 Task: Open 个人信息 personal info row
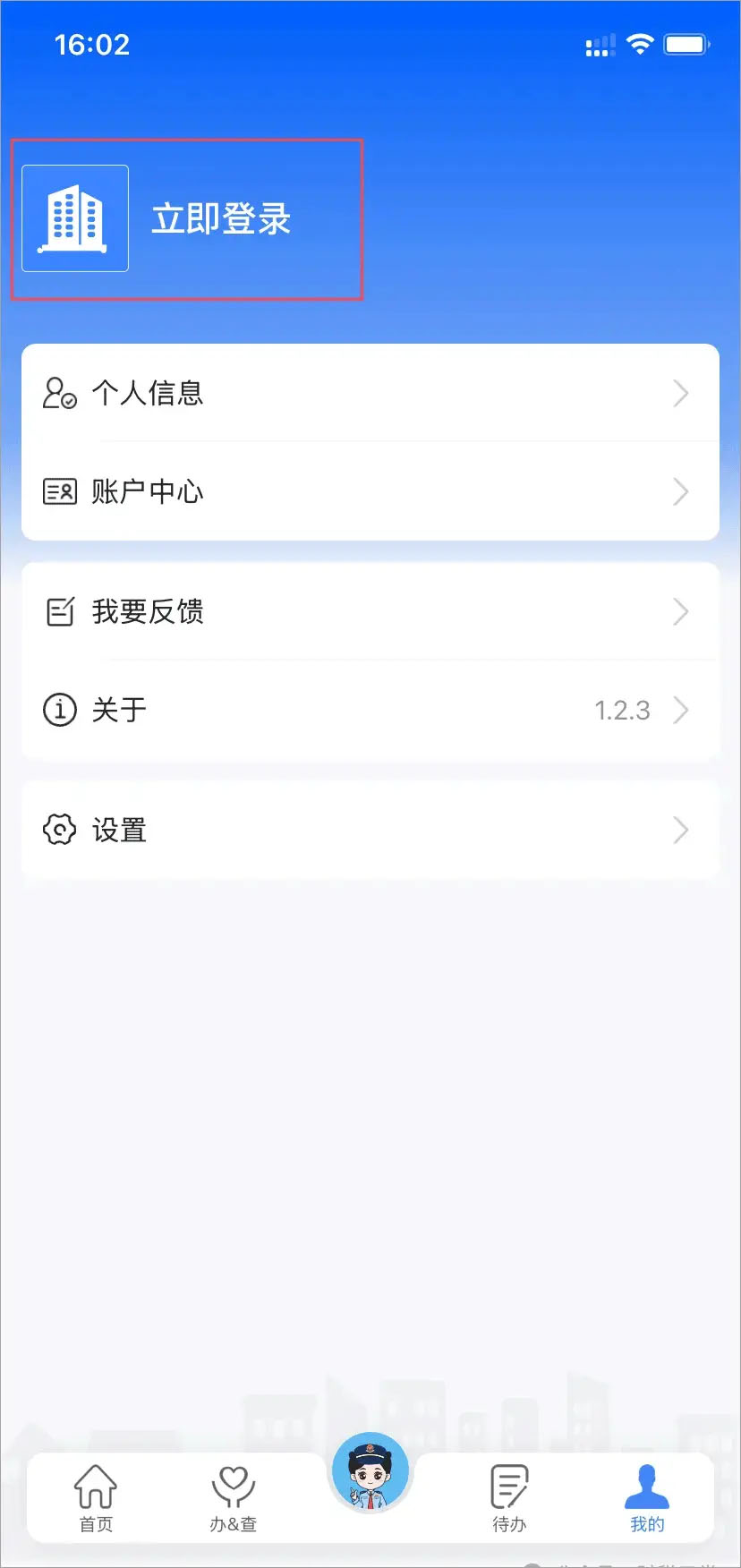(370, 393)
